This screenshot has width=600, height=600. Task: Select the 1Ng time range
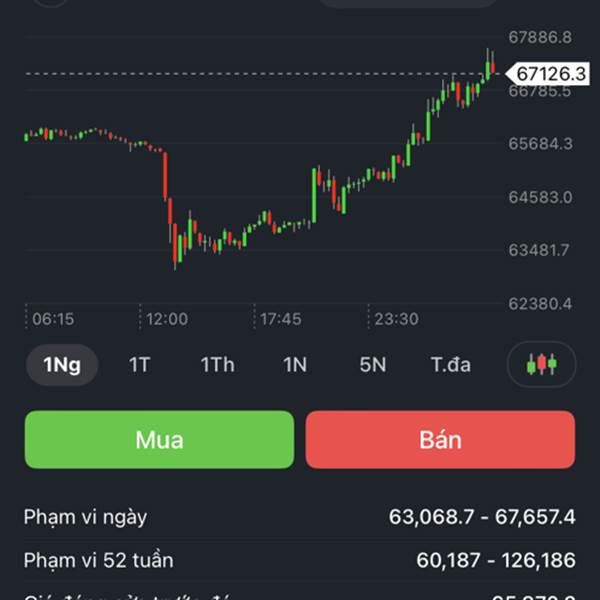61,365
